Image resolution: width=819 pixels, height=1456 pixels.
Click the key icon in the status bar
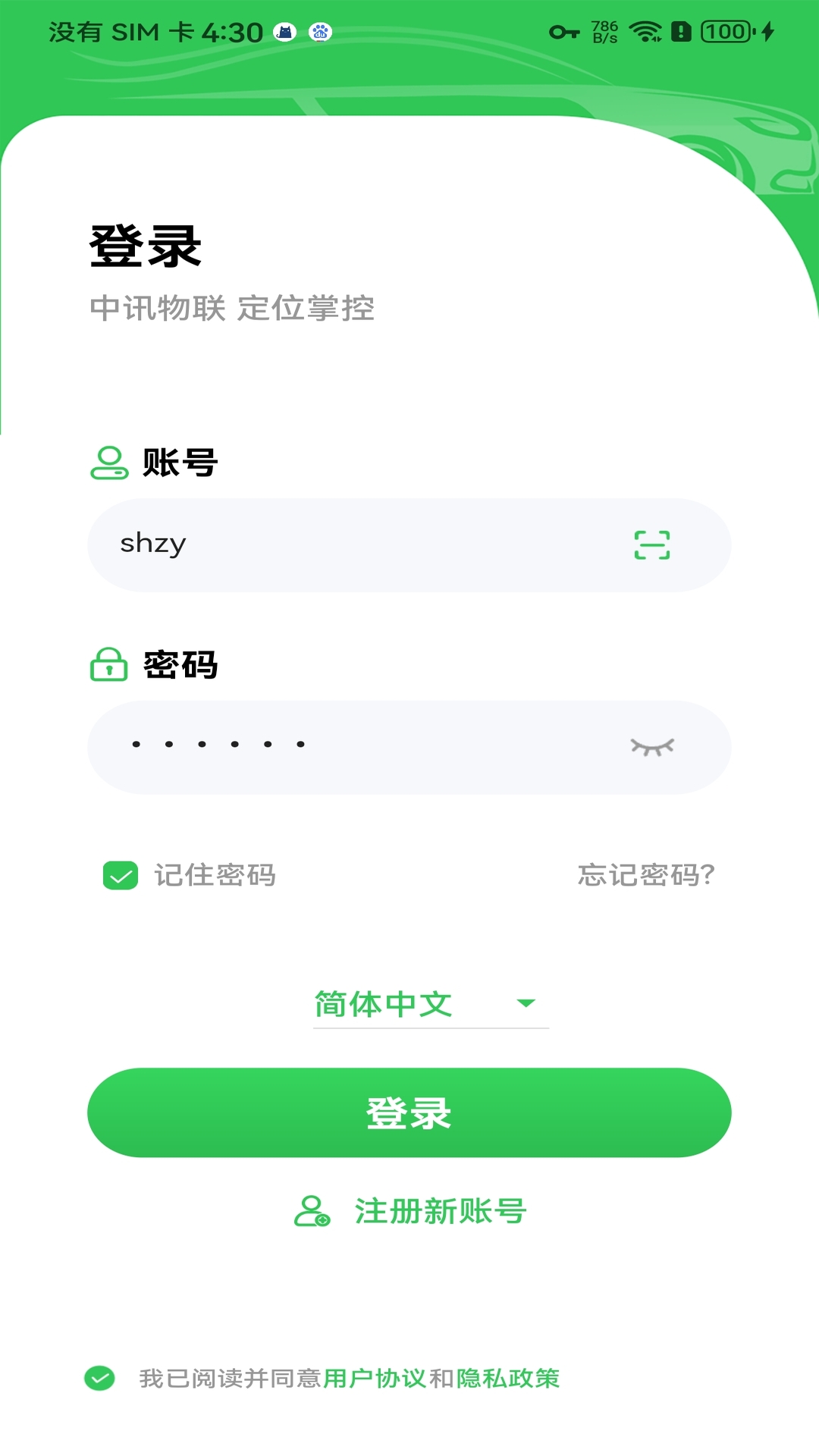pos(564,31)
